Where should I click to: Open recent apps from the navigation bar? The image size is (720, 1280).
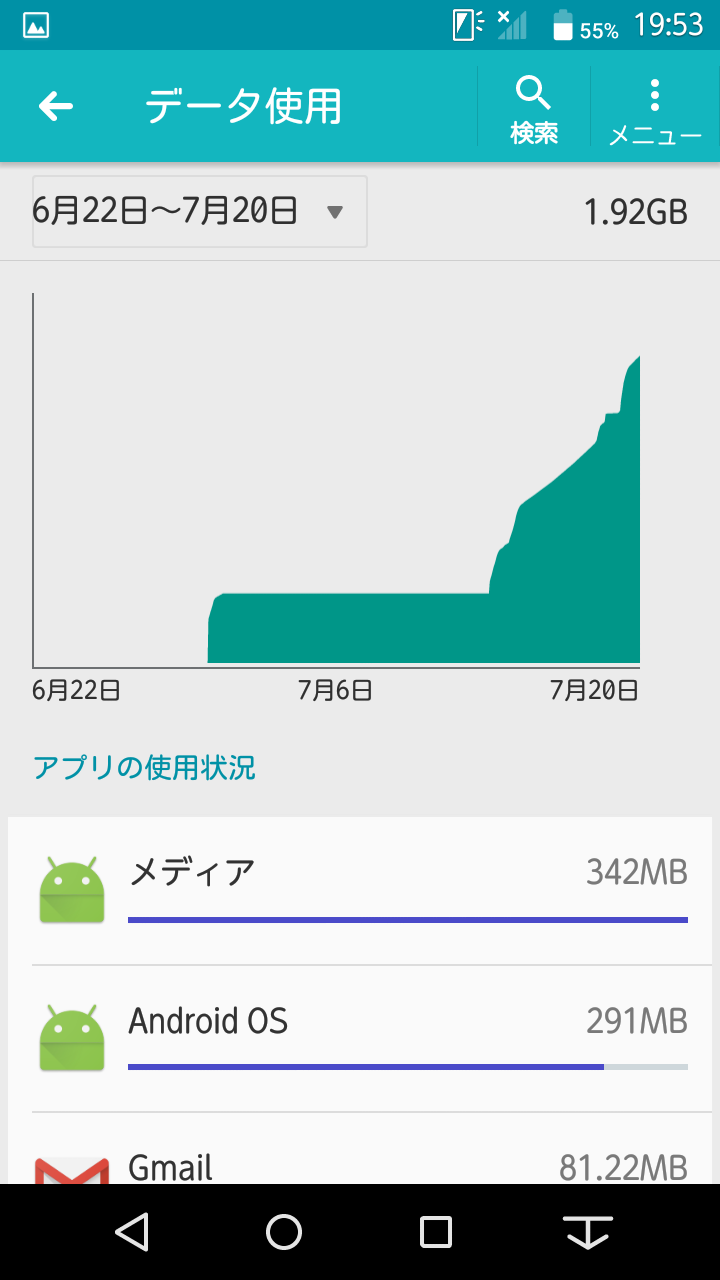[436, 1232]
